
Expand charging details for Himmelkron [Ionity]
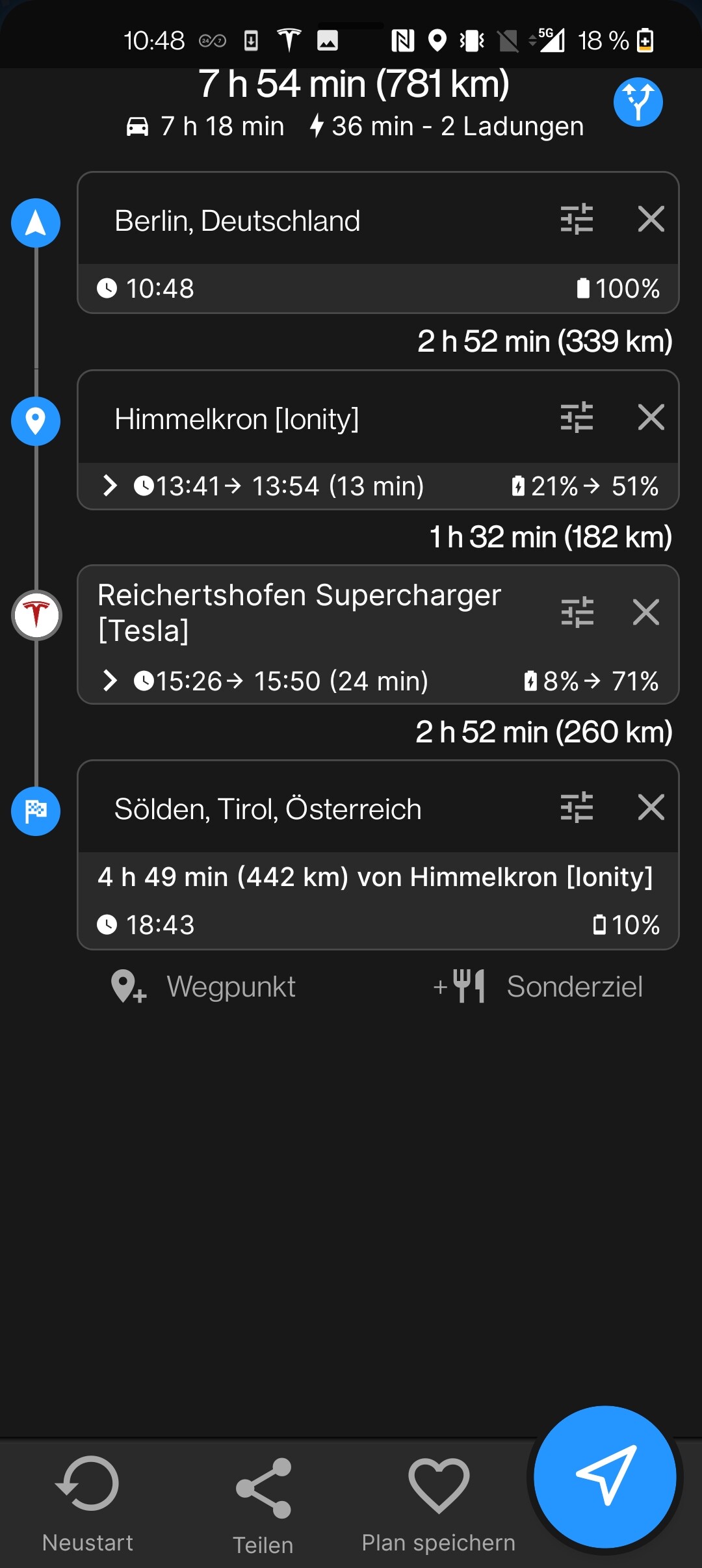tap(110, 486)
